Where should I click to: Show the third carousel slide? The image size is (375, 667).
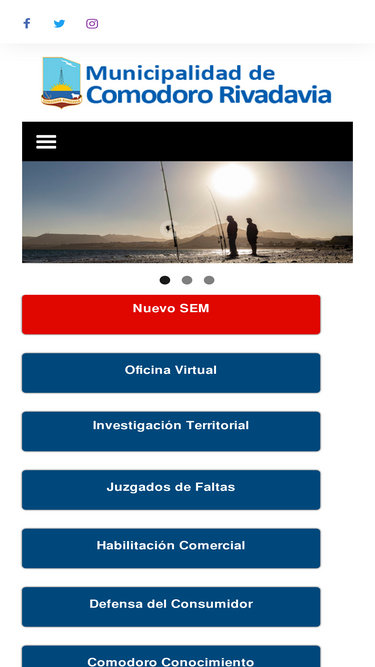[x=209, y=280]
